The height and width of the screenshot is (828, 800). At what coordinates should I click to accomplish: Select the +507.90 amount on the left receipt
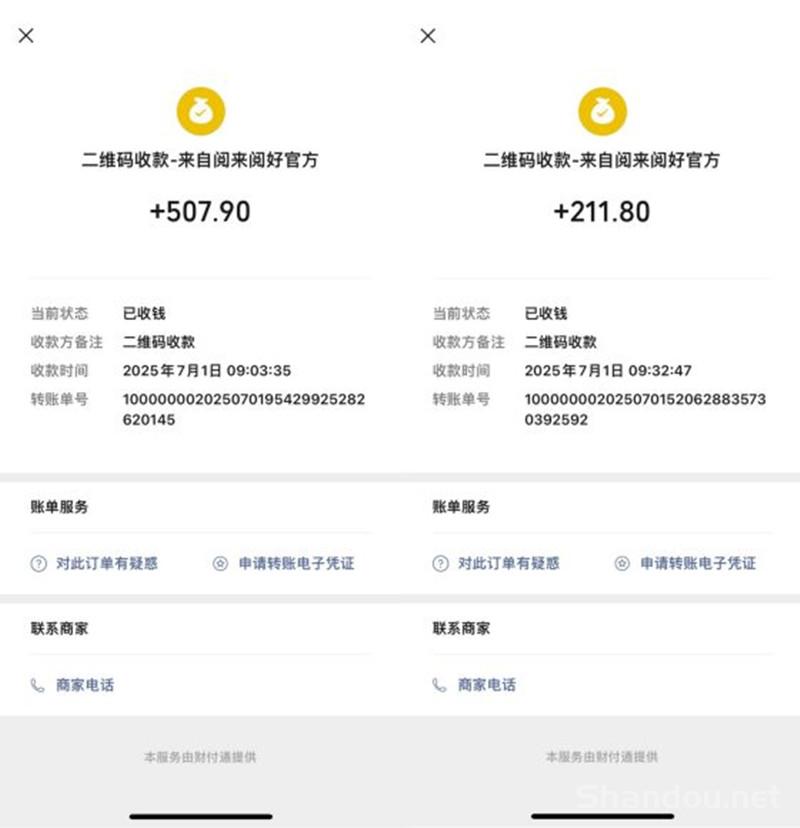pos(199,212)
